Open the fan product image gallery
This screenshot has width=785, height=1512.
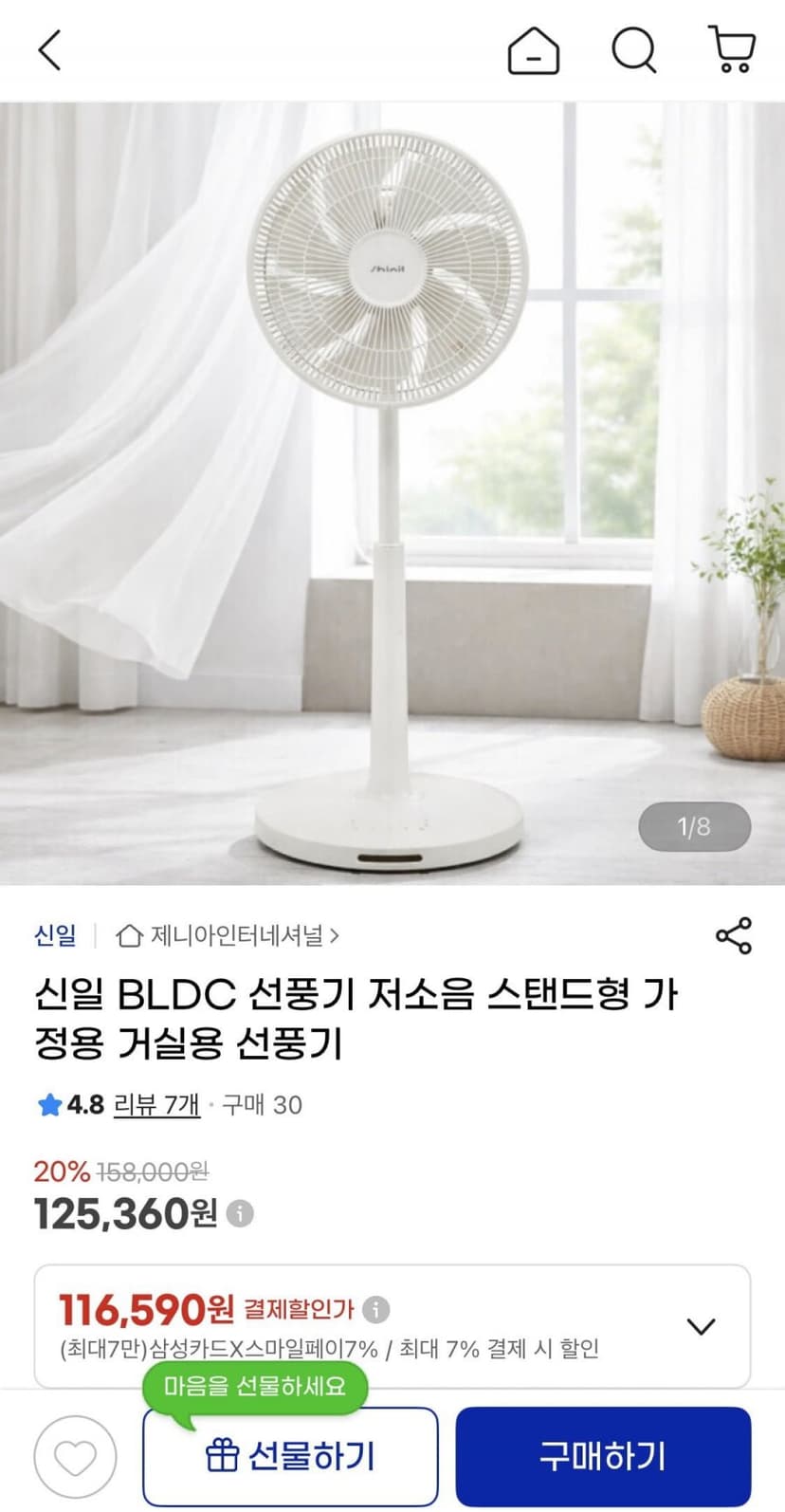(392, 493)
